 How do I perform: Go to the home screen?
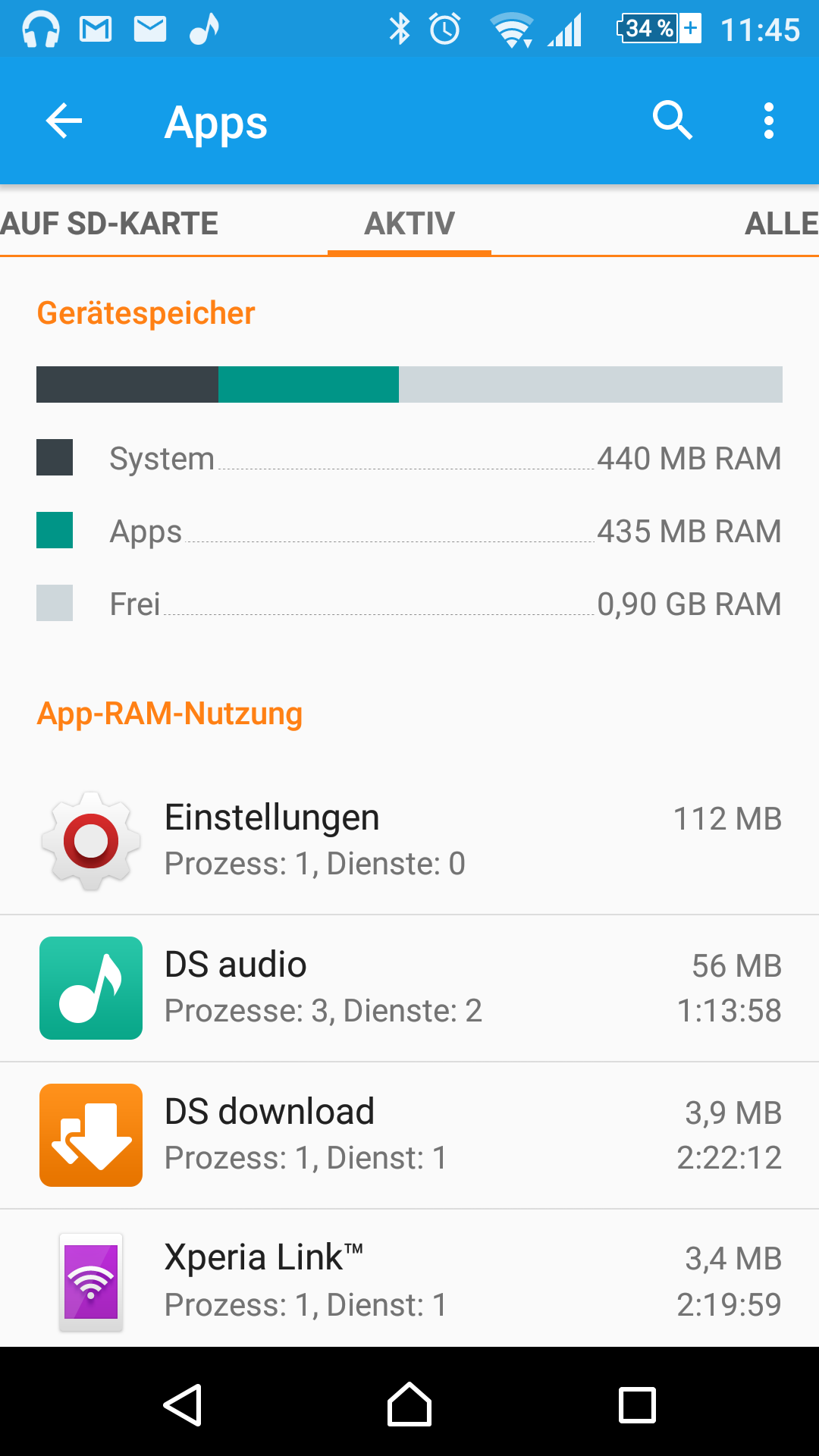[409, 1404]
